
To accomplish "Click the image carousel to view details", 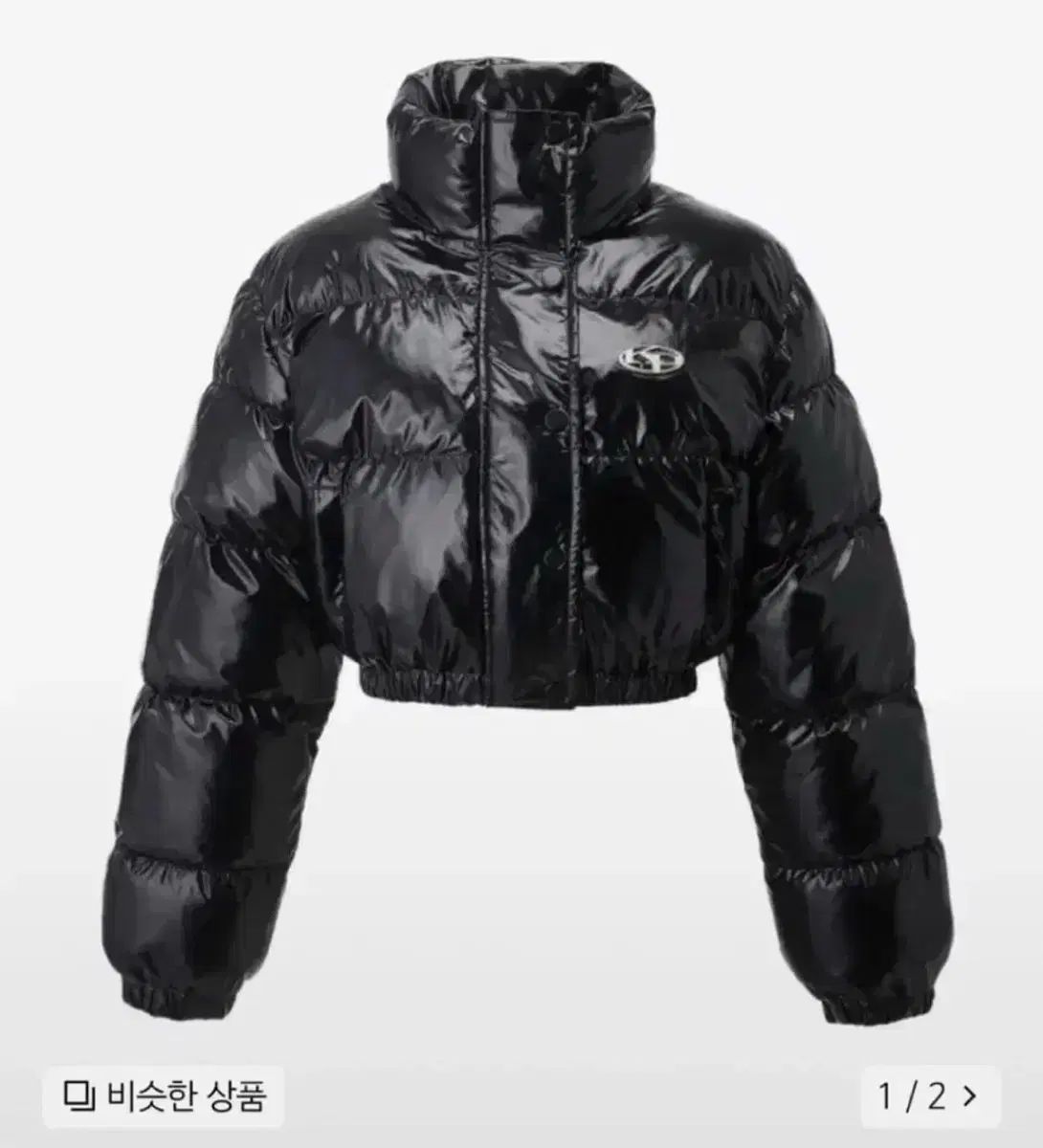I will tap(521, 526).
